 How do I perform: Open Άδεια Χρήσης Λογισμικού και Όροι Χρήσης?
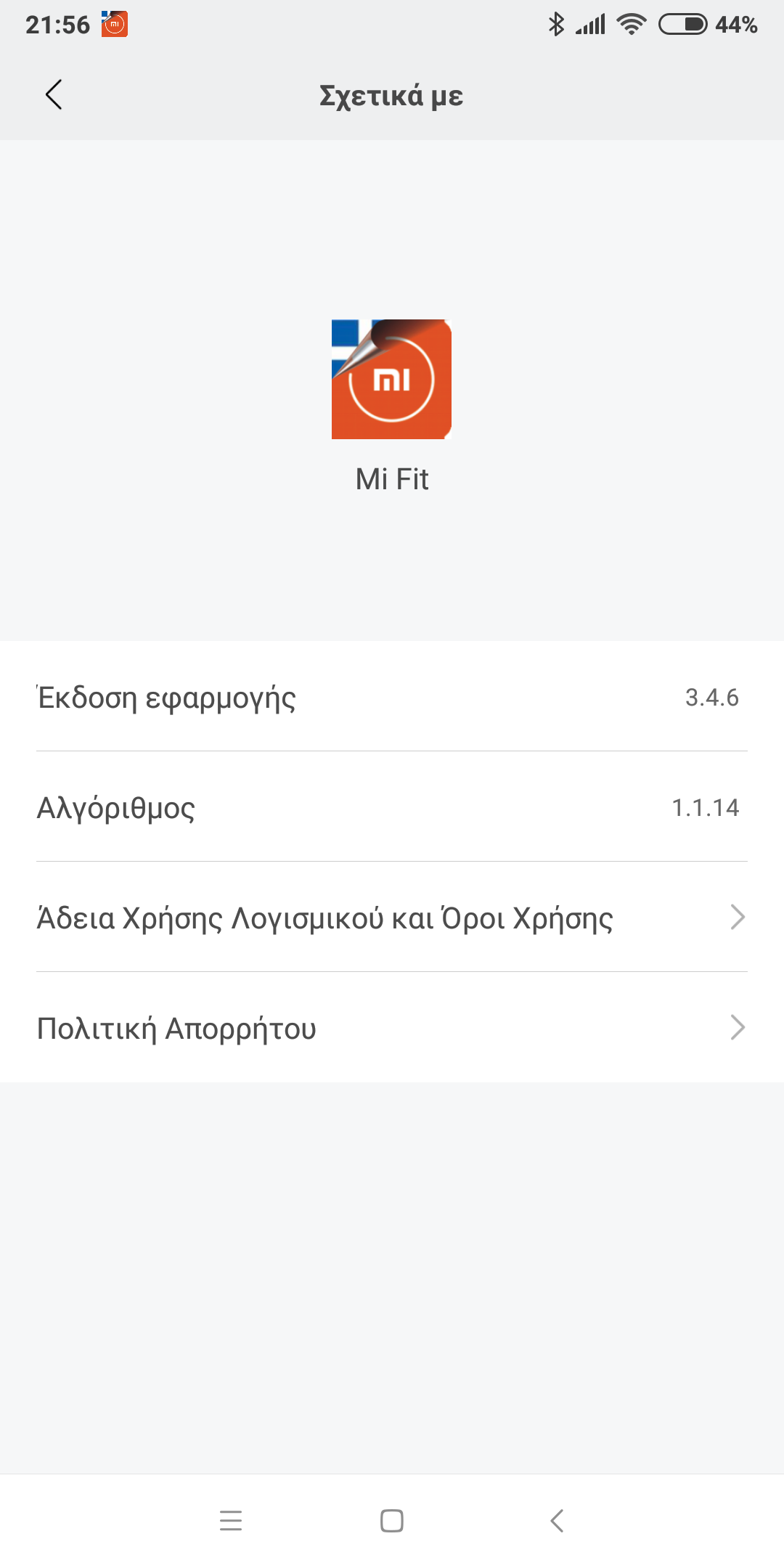(392, 918)
